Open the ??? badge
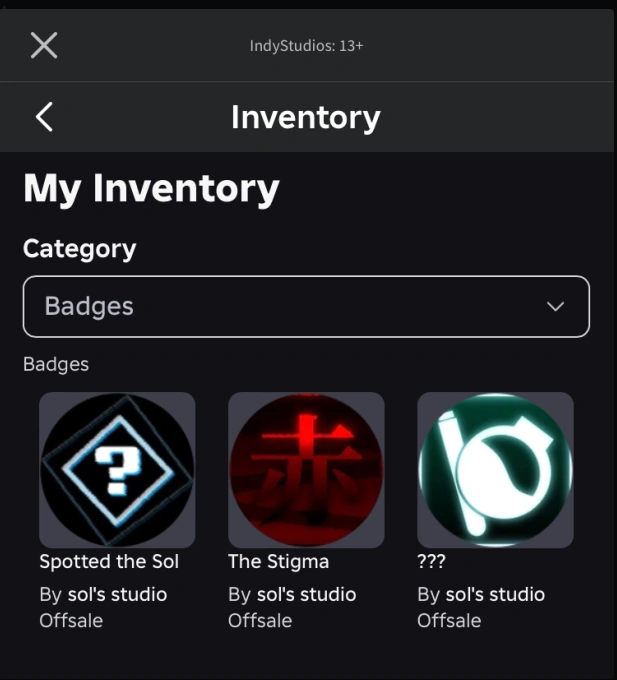 (x=495, y=470)
